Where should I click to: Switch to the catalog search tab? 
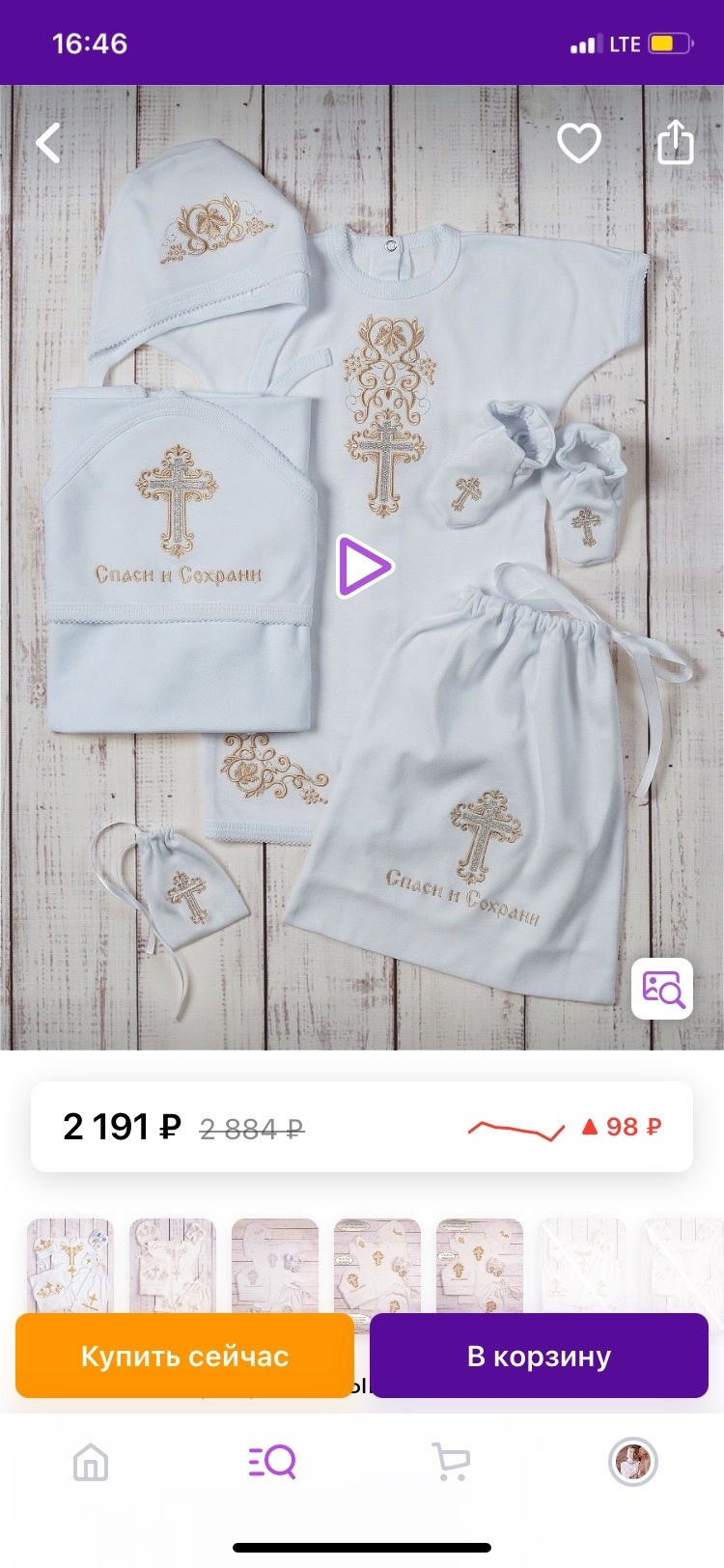(x=272, y=1462)
